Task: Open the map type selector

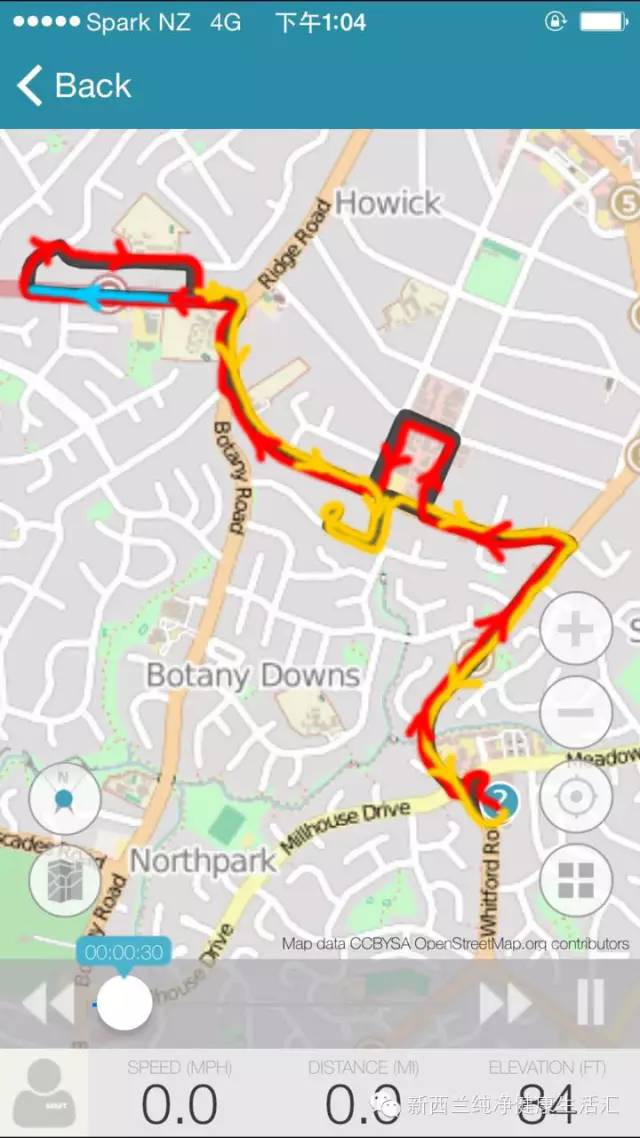Action: (65, 881)
